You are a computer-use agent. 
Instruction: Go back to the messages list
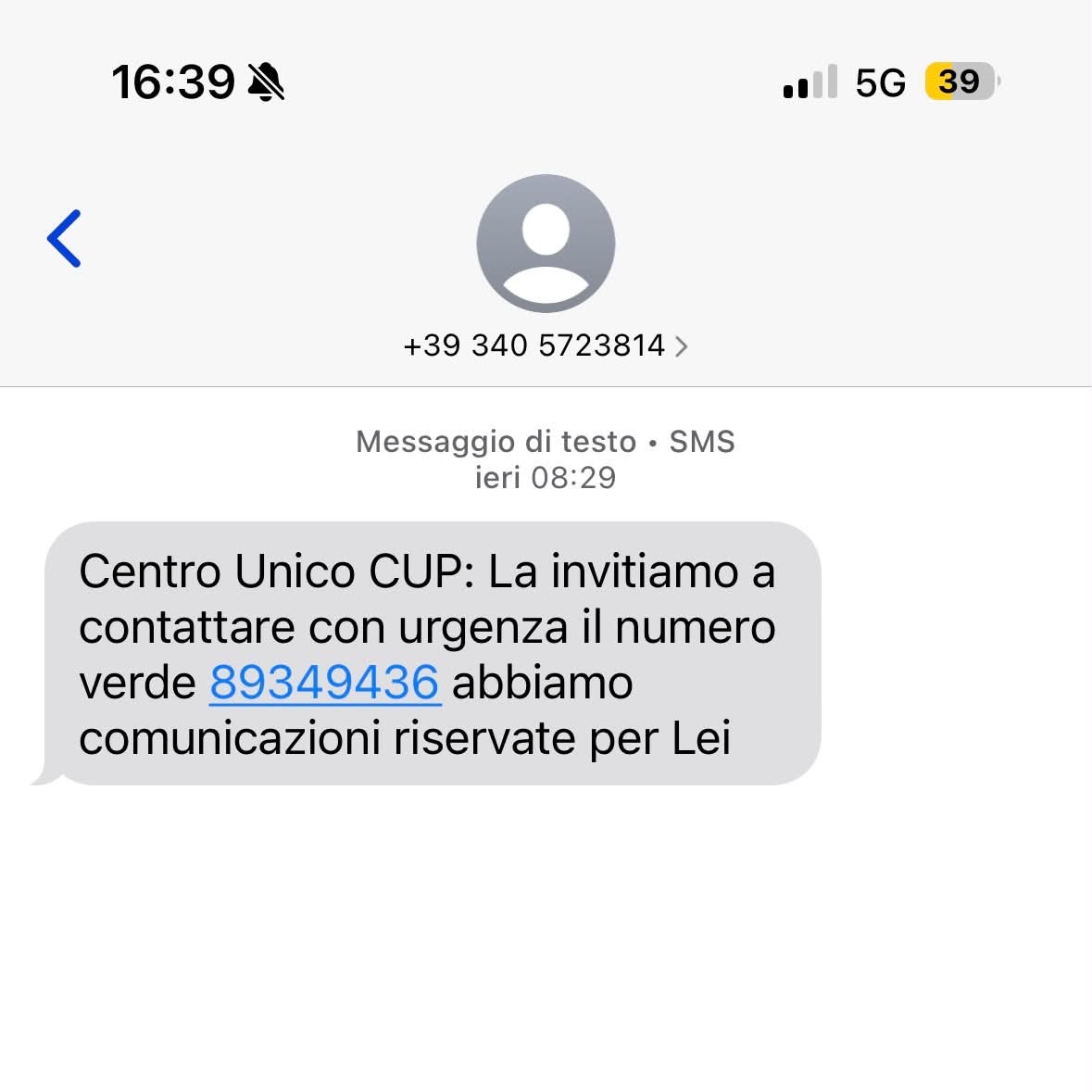point(64,238)
